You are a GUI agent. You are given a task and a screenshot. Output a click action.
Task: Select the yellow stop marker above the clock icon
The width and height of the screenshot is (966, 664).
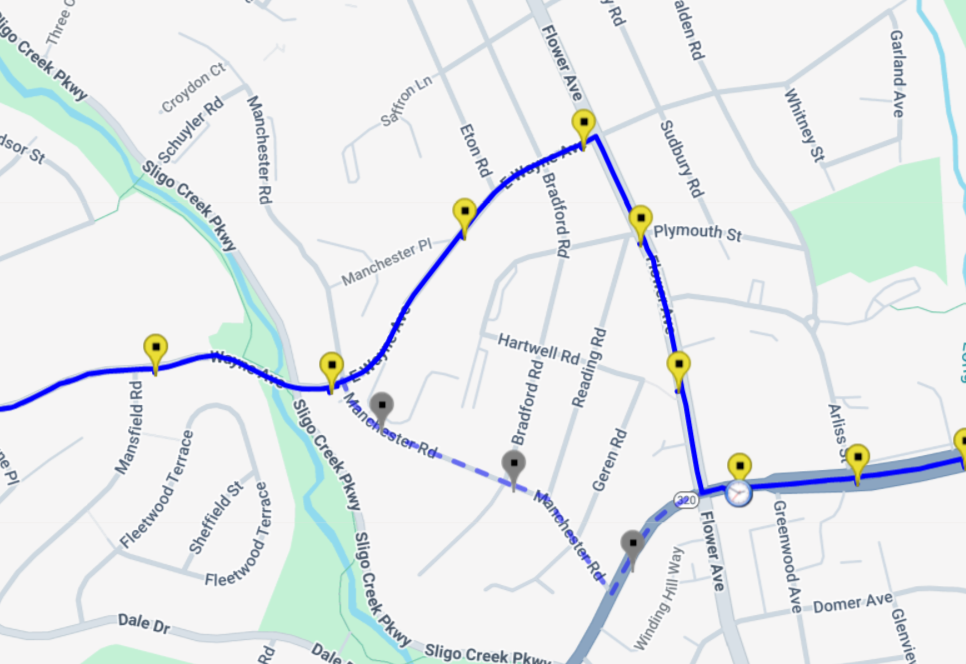pyautogui.click(x=739, y=468)
